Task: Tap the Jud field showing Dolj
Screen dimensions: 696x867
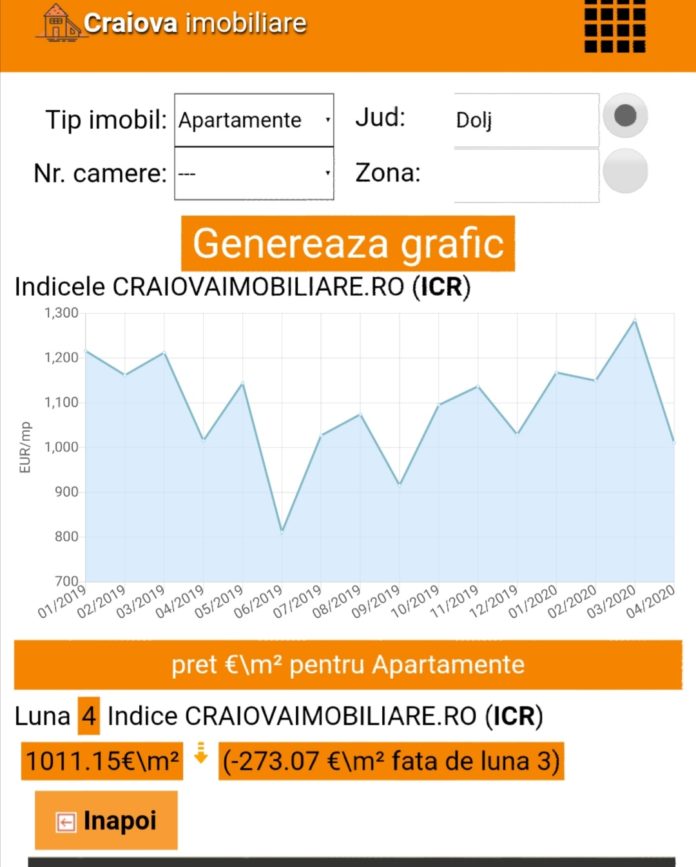Action: point(525,120)
